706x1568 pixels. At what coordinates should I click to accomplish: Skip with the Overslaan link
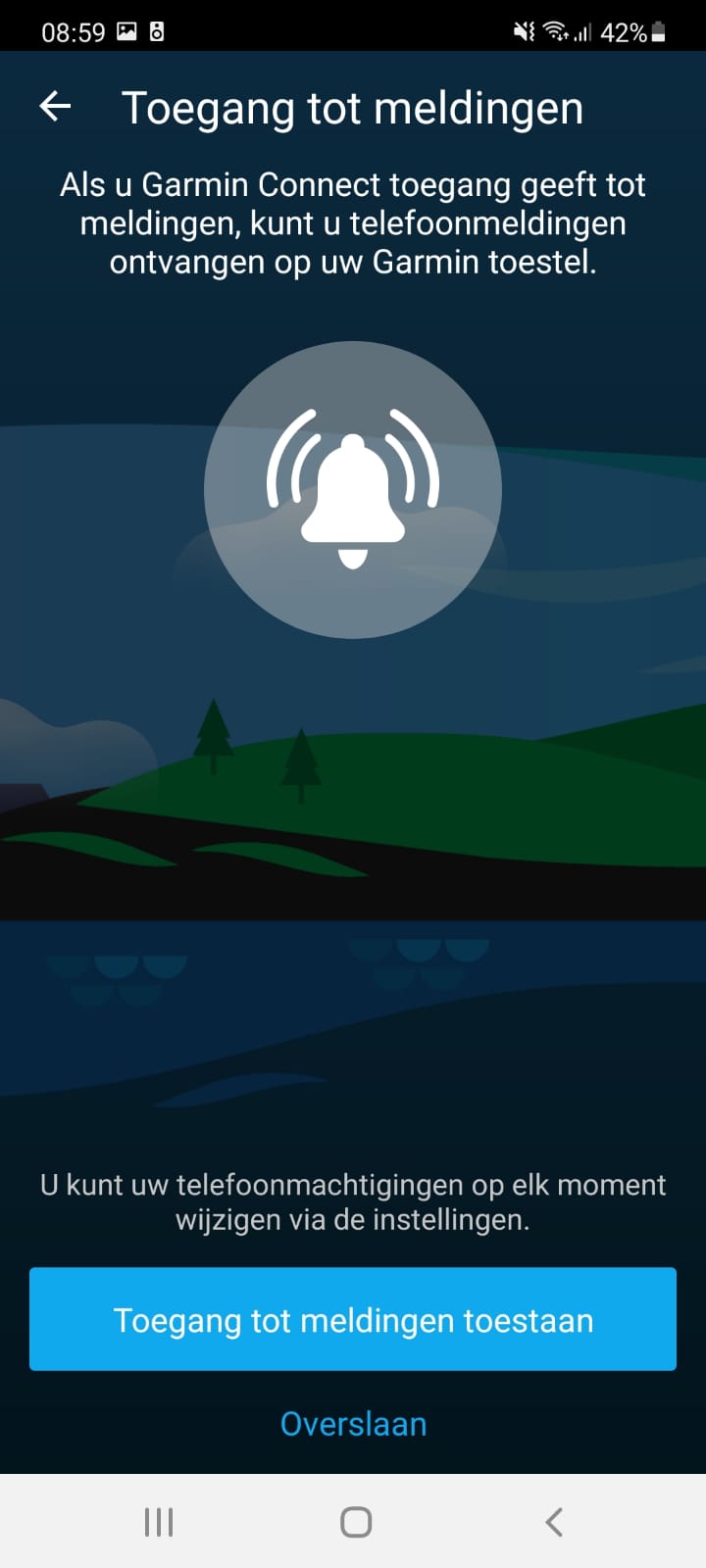pyautogui.click(x=353, y=1424)
